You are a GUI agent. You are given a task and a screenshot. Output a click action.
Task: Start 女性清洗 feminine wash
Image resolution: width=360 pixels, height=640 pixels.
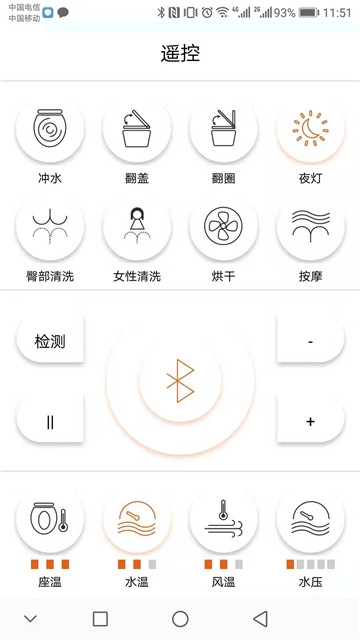tap(137, 227)
